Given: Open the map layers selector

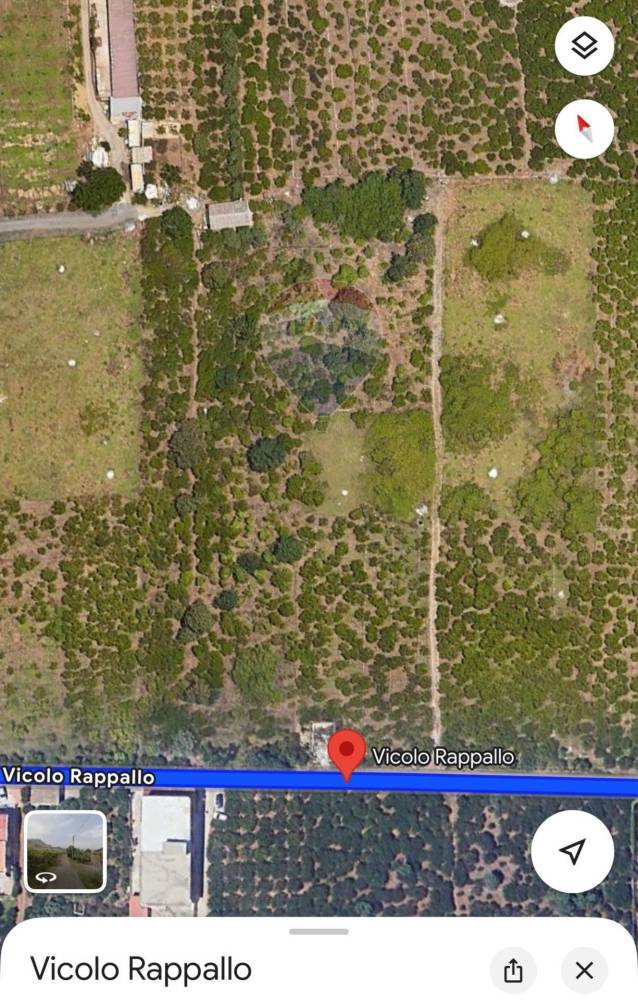Looking at the screenshot, I should [x=584, y=46].
